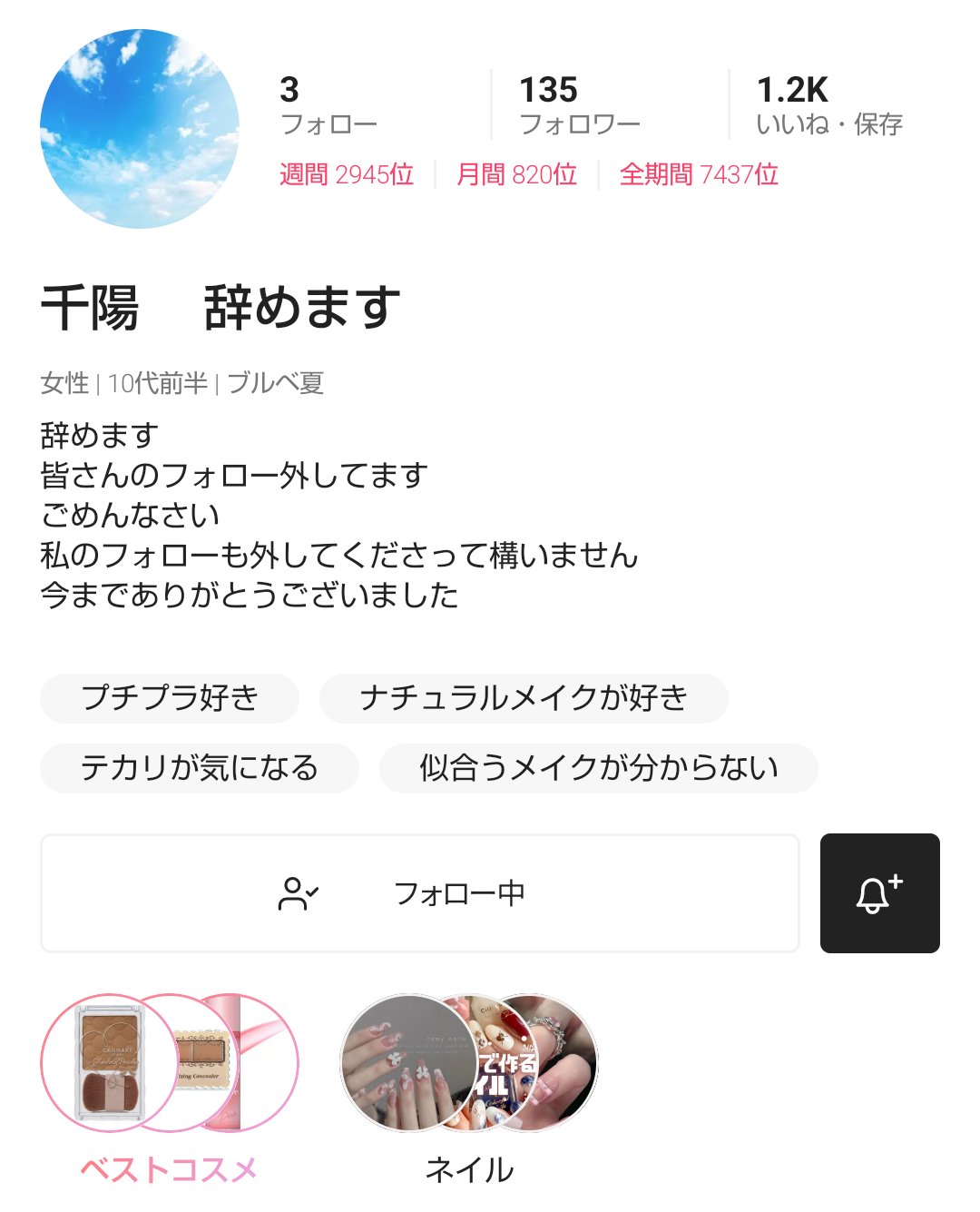Image resolution: width=980 pixels, height=1212 pixels.
Task: View the 週間 2945位 ranking
Action: pyautogui.click(x=347, y=174)
